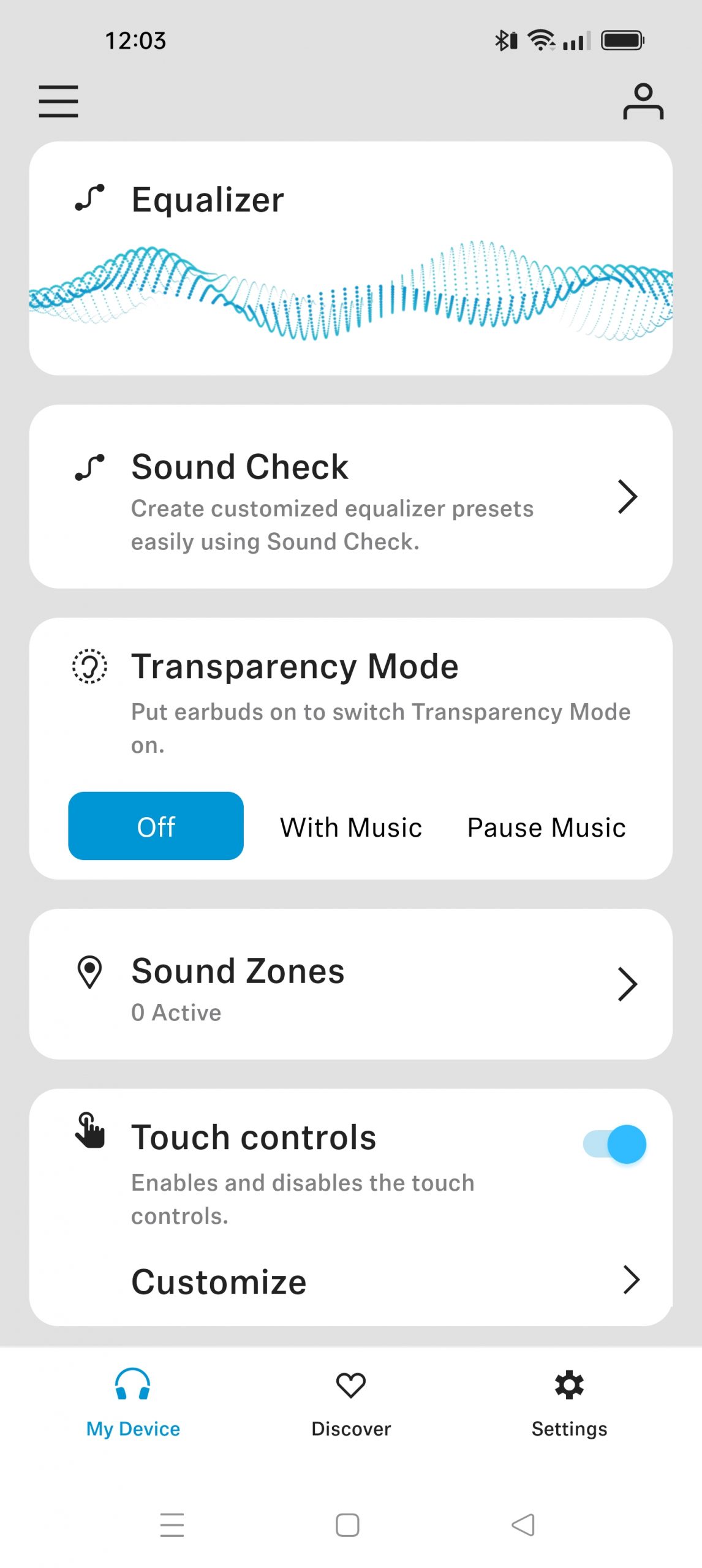The image size is (702, 1568).
Task: Choose Pause Music transparency option
Action: point(546,827)
